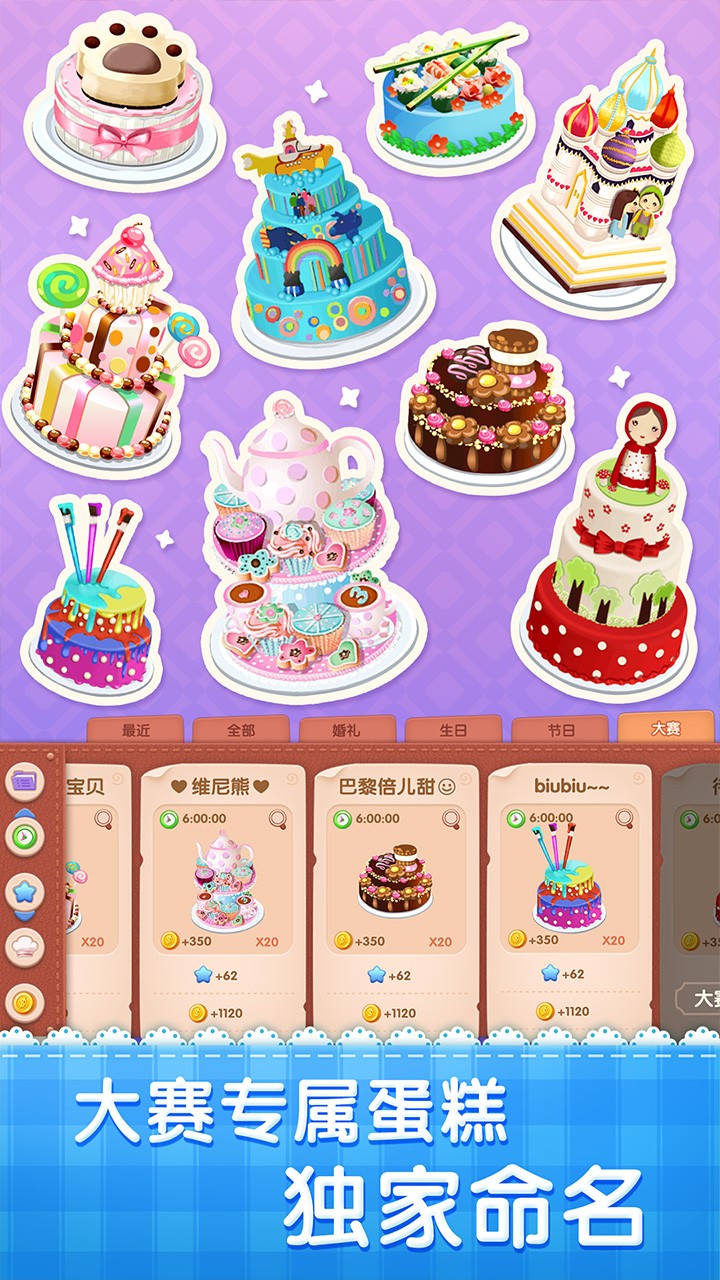Tap the magnifier icon on the biubiu~~ card
This screenshot has height=1280, width=720.
[x=625, y=819]
